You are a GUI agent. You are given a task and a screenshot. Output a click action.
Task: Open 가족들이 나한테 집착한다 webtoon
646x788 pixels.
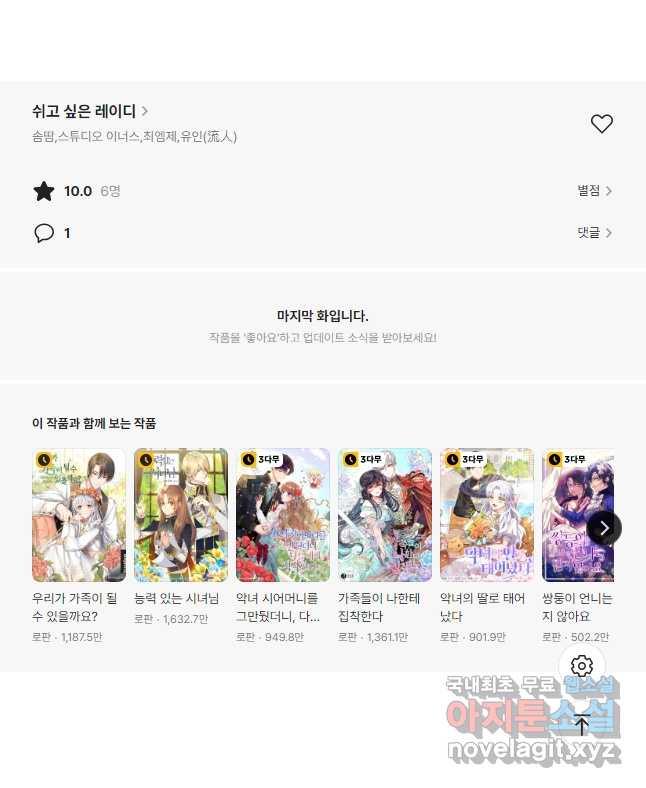click(385, 516)
